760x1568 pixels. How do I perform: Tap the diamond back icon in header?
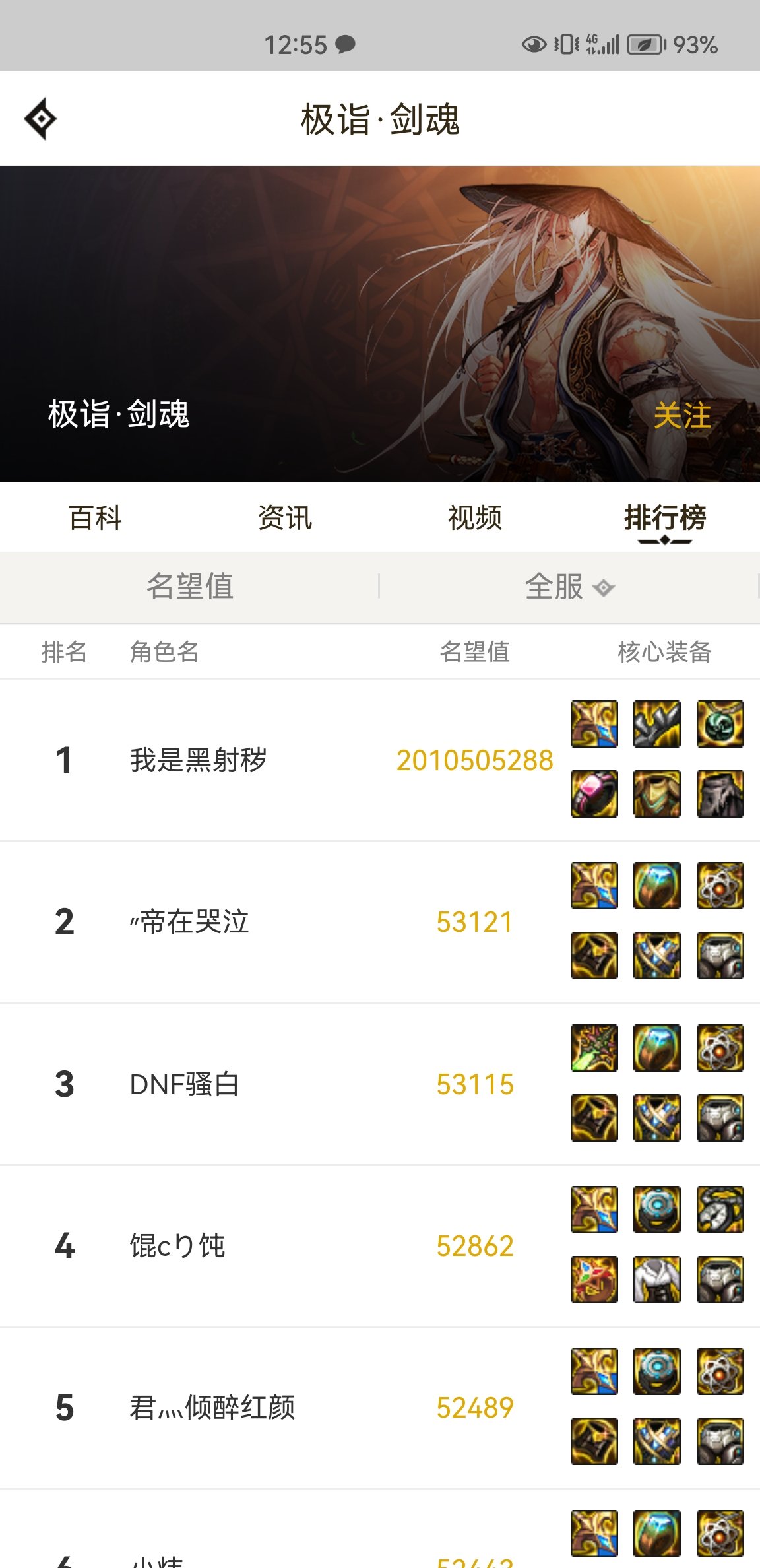41,119
